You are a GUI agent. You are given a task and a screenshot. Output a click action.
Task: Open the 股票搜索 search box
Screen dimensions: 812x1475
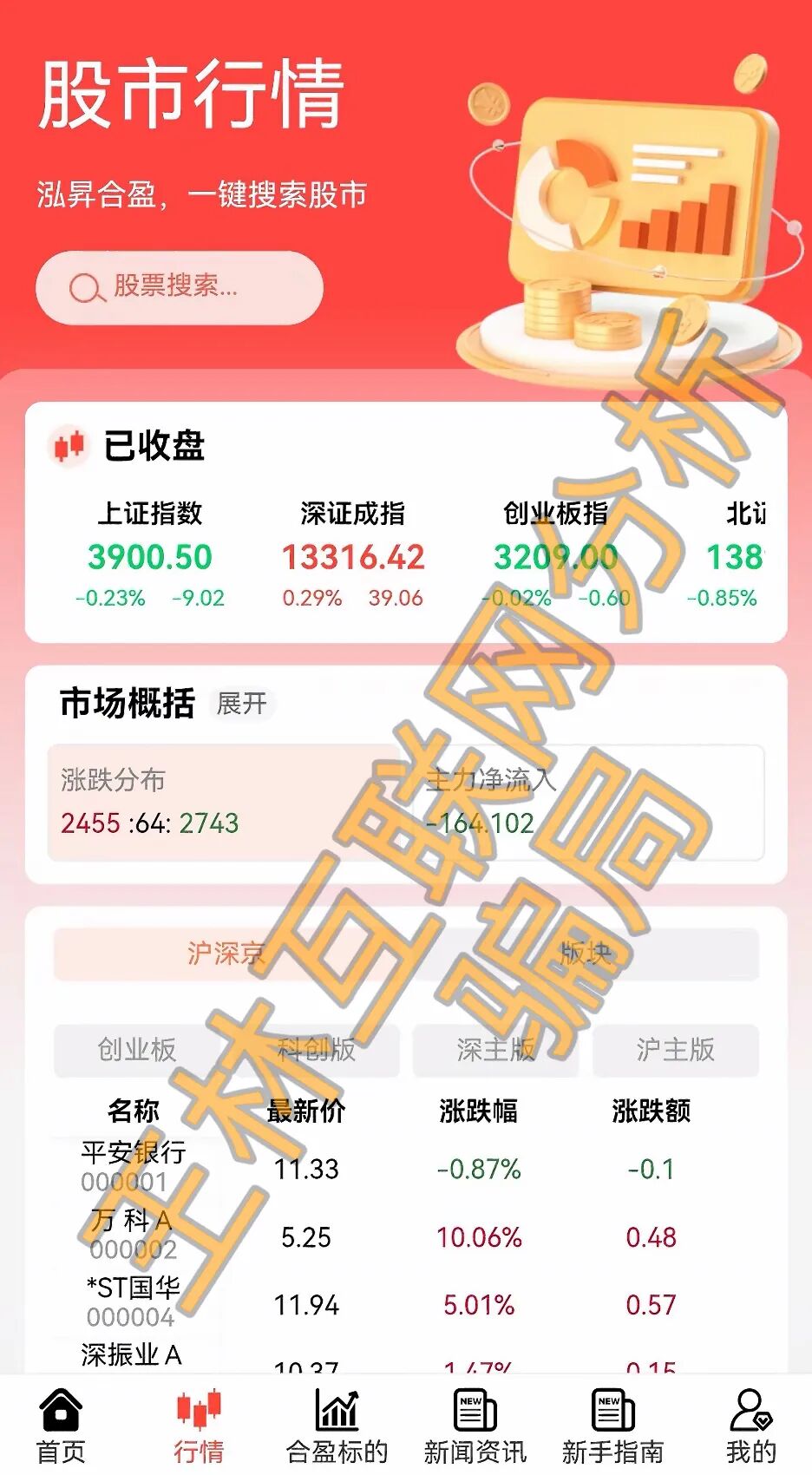[x=179, y=287]
